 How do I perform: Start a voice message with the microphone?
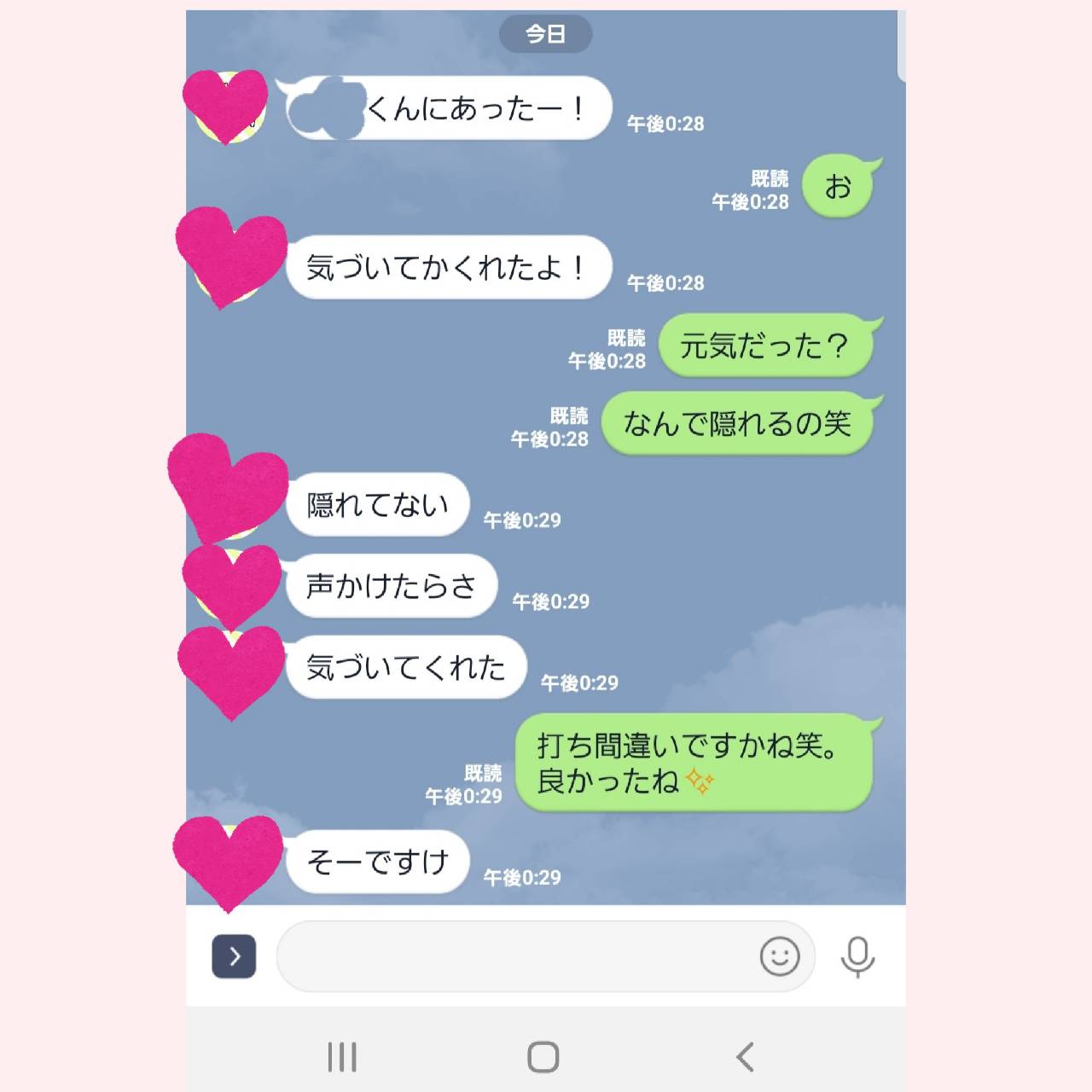coord(857,956)
